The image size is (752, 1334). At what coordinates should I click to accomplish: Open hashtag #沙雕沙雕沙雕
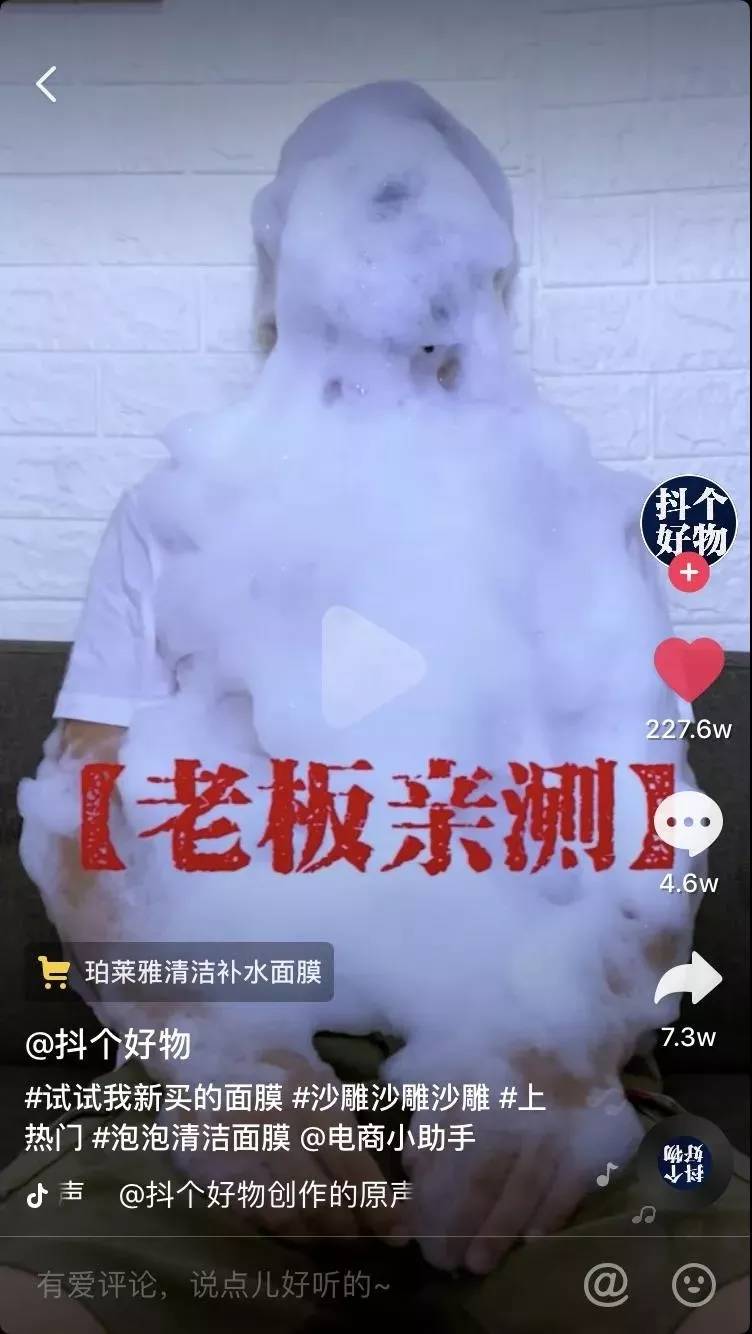[391, 1098]
